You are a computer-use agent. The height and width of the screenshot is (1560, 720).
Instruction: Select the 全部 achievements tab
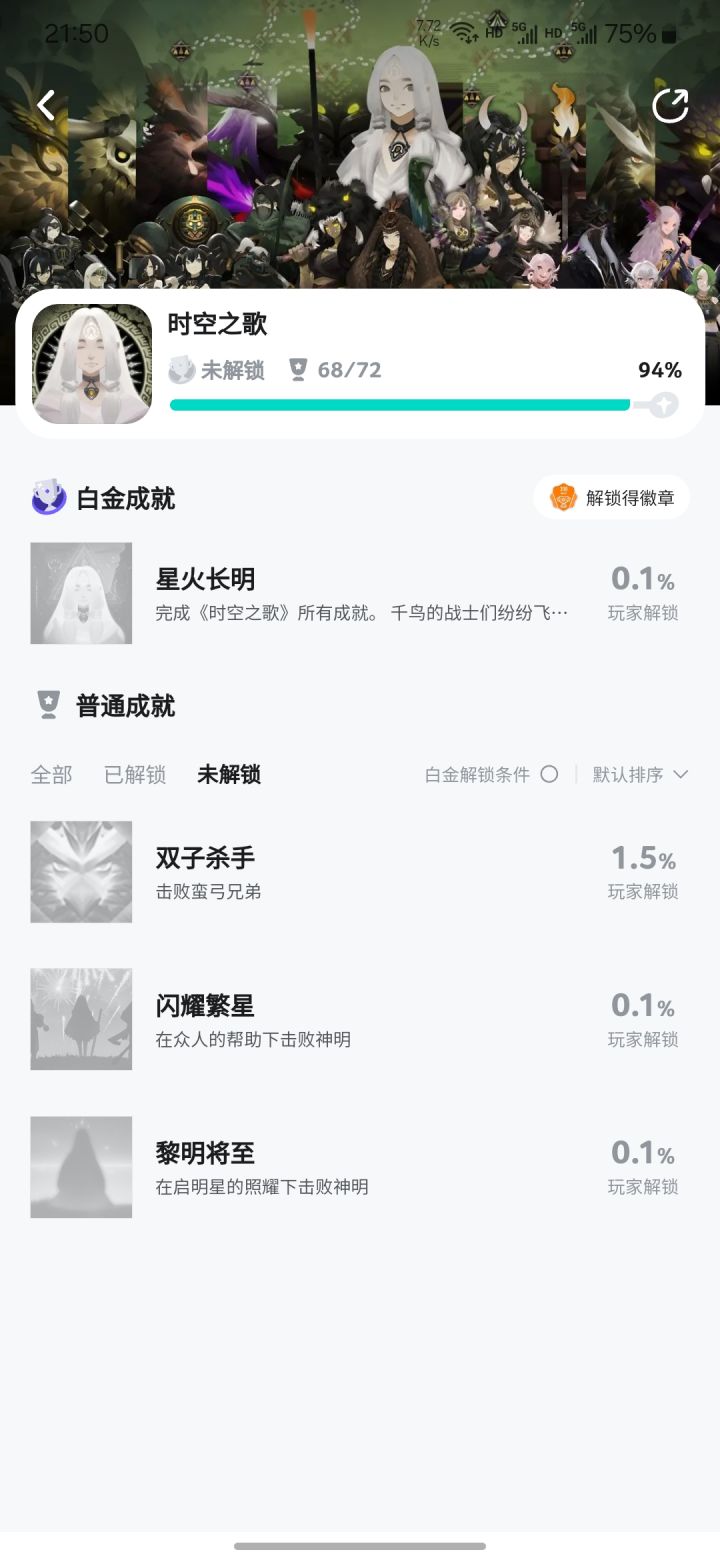51,774
